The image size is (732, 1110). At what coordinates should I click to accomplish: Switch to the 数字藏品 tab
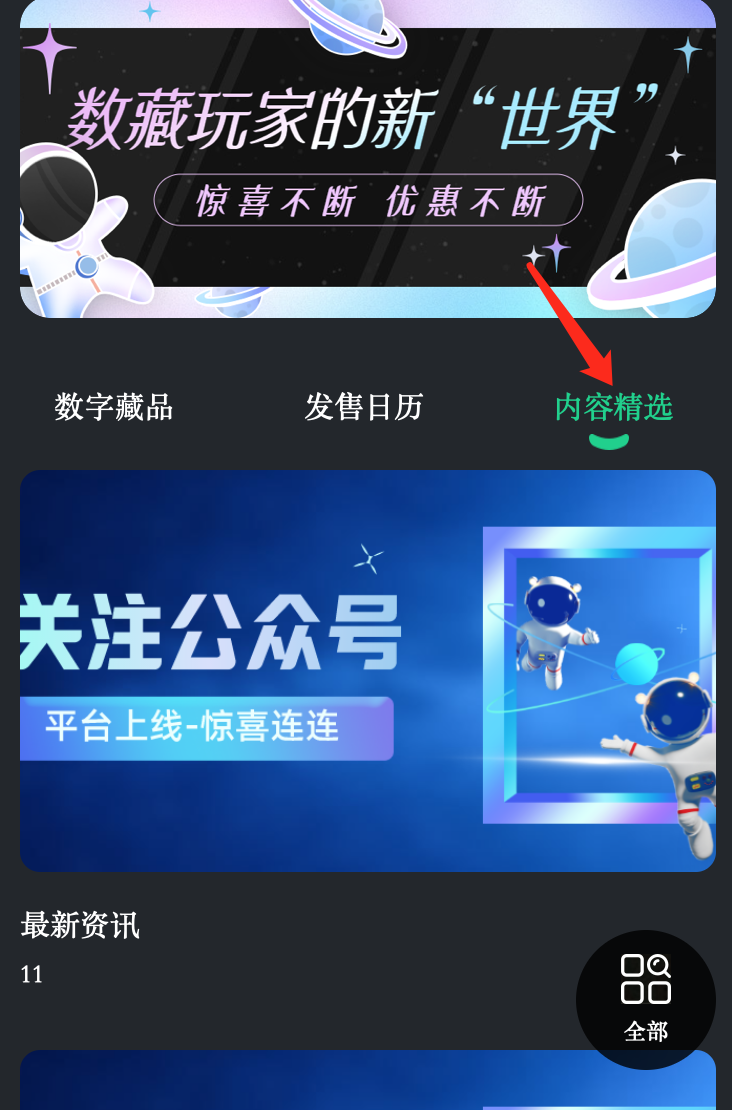point(114,407)
